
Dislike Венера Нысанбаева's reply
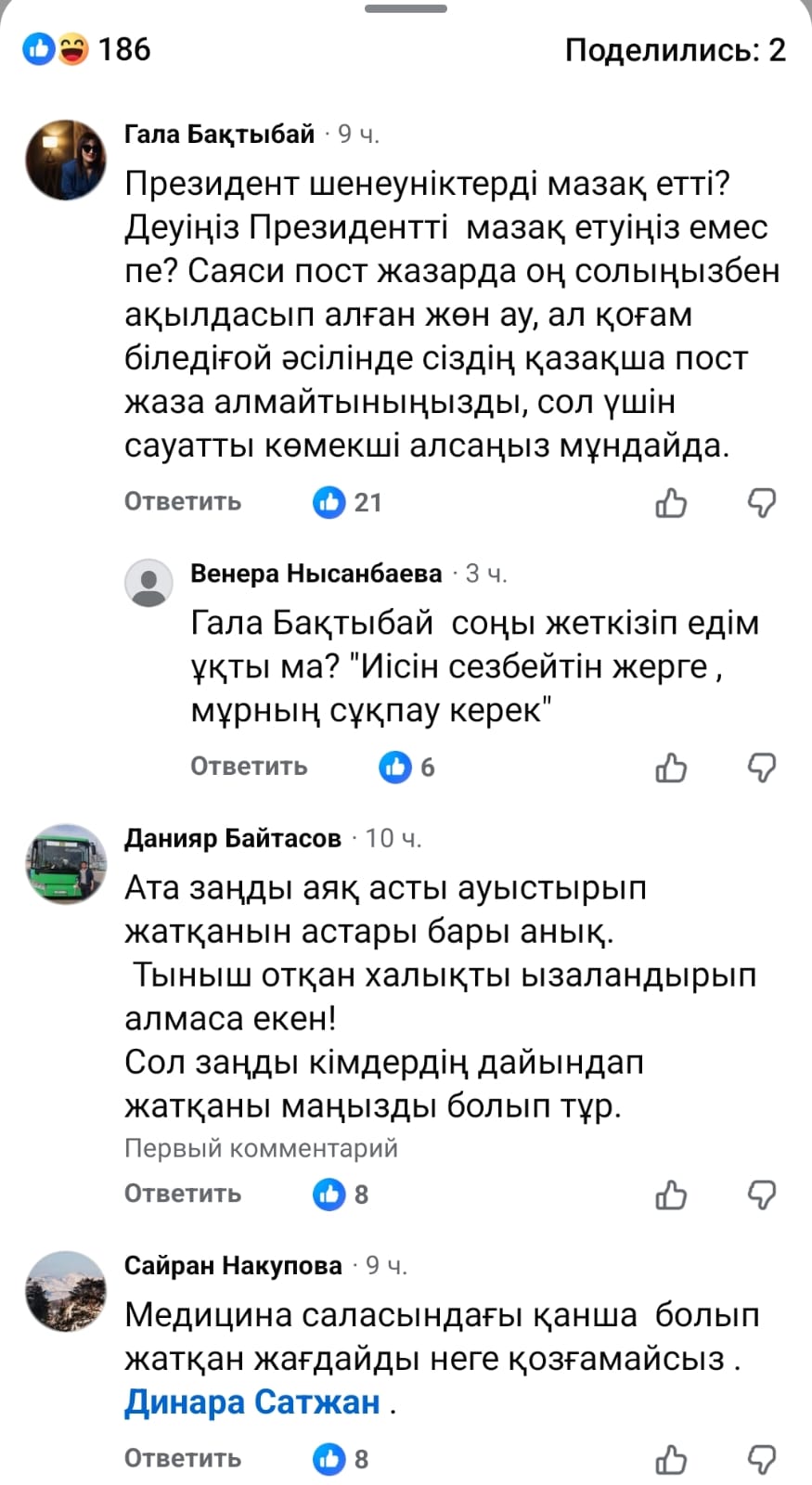point(761,768)
